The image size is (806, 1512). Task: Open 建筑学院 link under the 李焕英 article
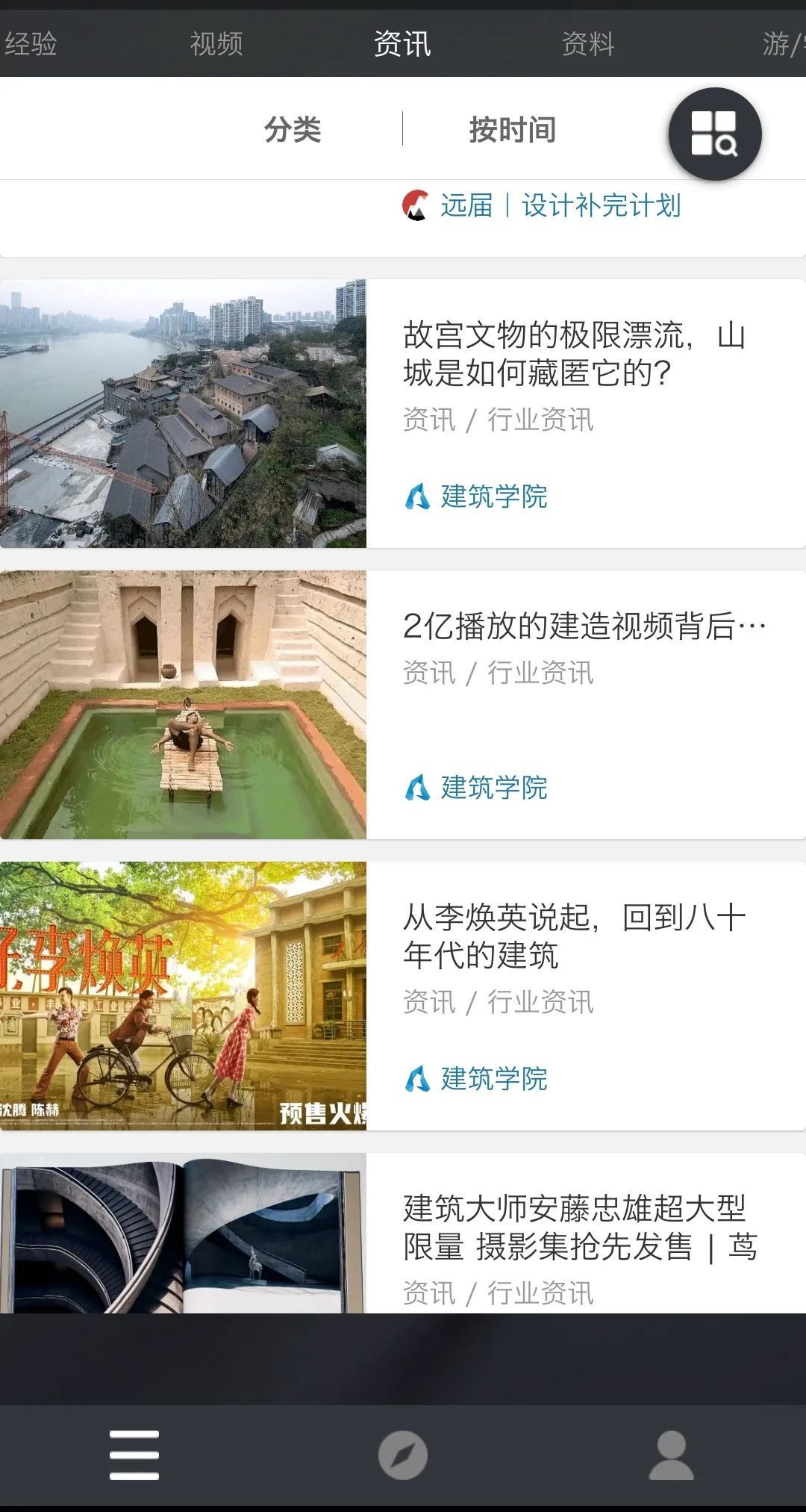tap(493, 1079)
